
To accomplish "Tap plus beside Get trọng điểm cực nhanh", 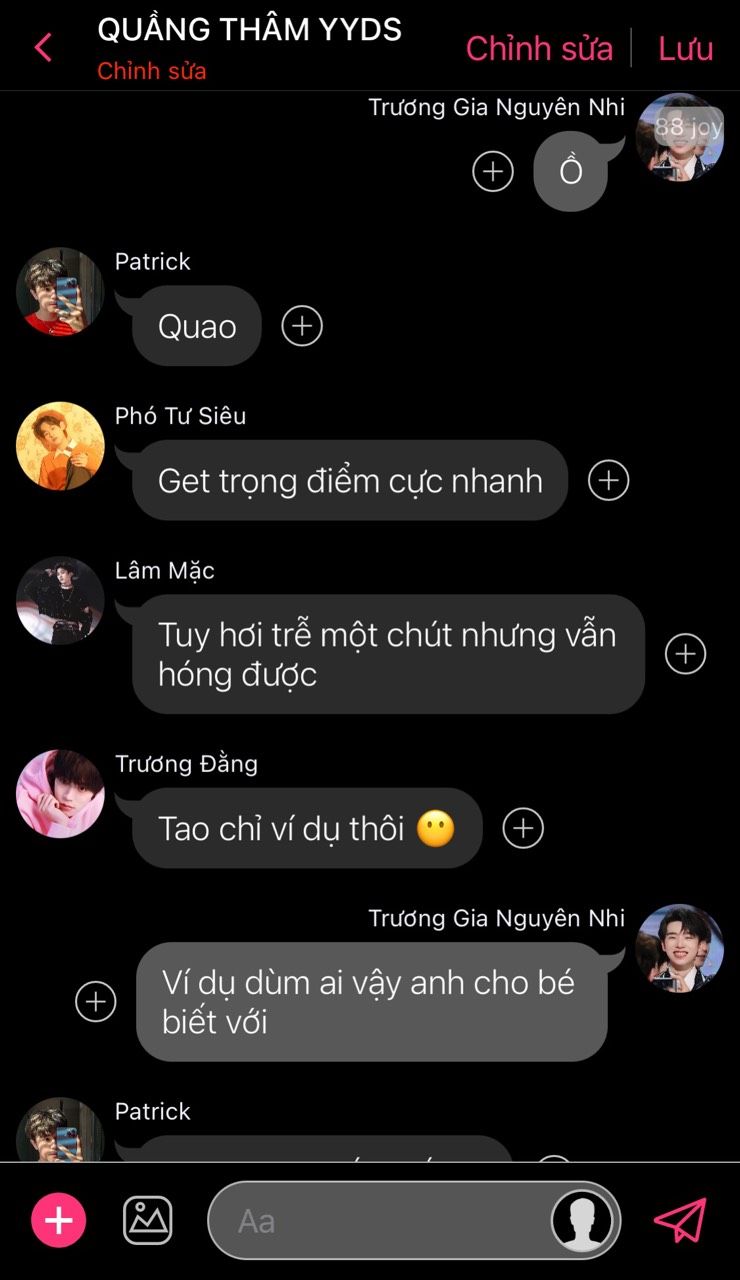I will (608, 480).
